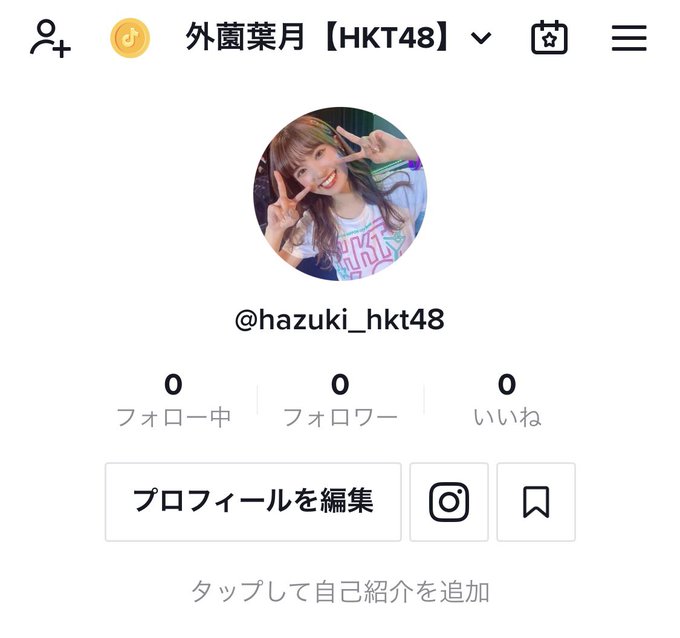The image size is (680, 638).
Task: Open the いいね count
Action: click(507, 400)
